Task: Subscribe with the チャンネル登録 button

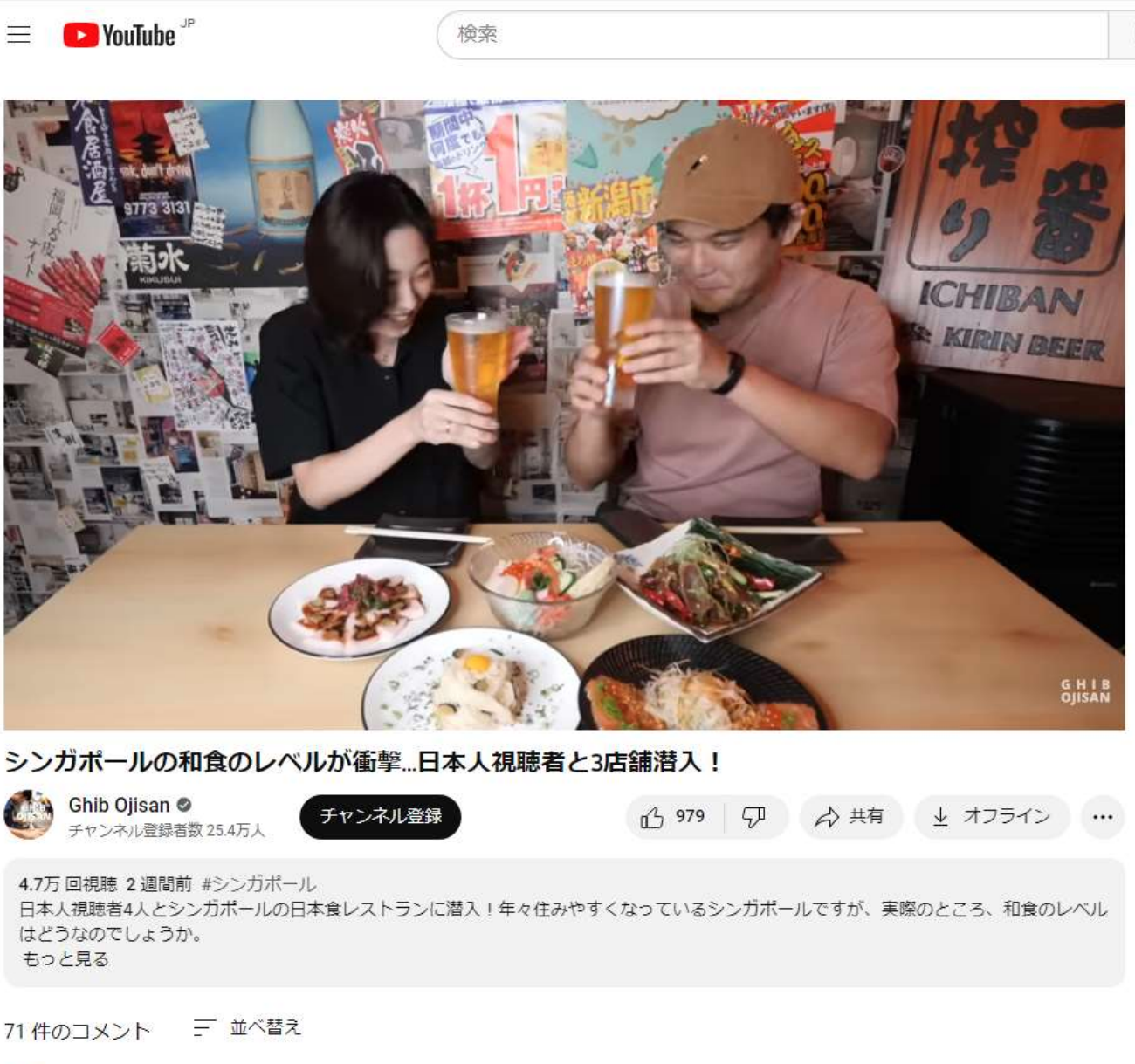Action: pyautogui.click(x=380, y=816)
